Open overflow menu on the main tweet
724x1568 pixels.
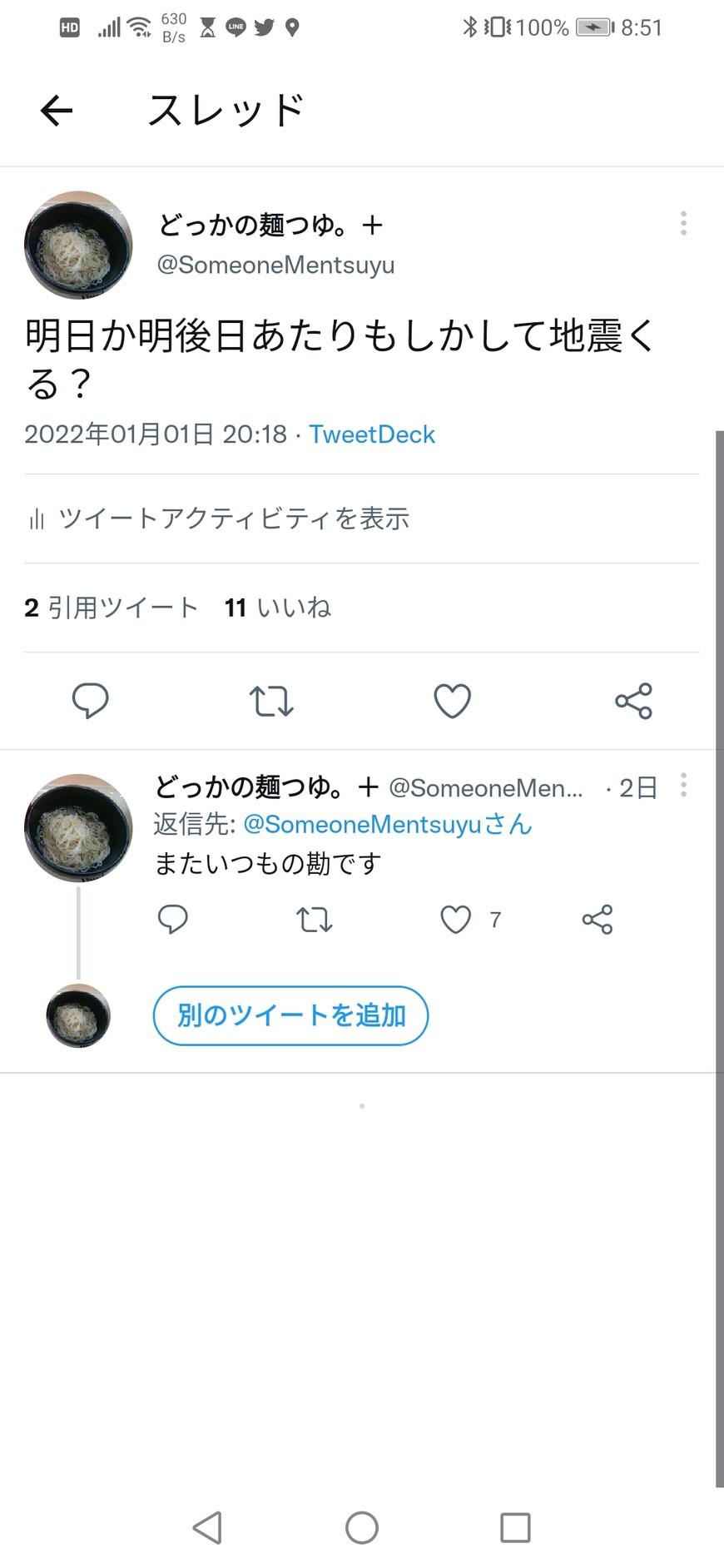tap(683, 223)
